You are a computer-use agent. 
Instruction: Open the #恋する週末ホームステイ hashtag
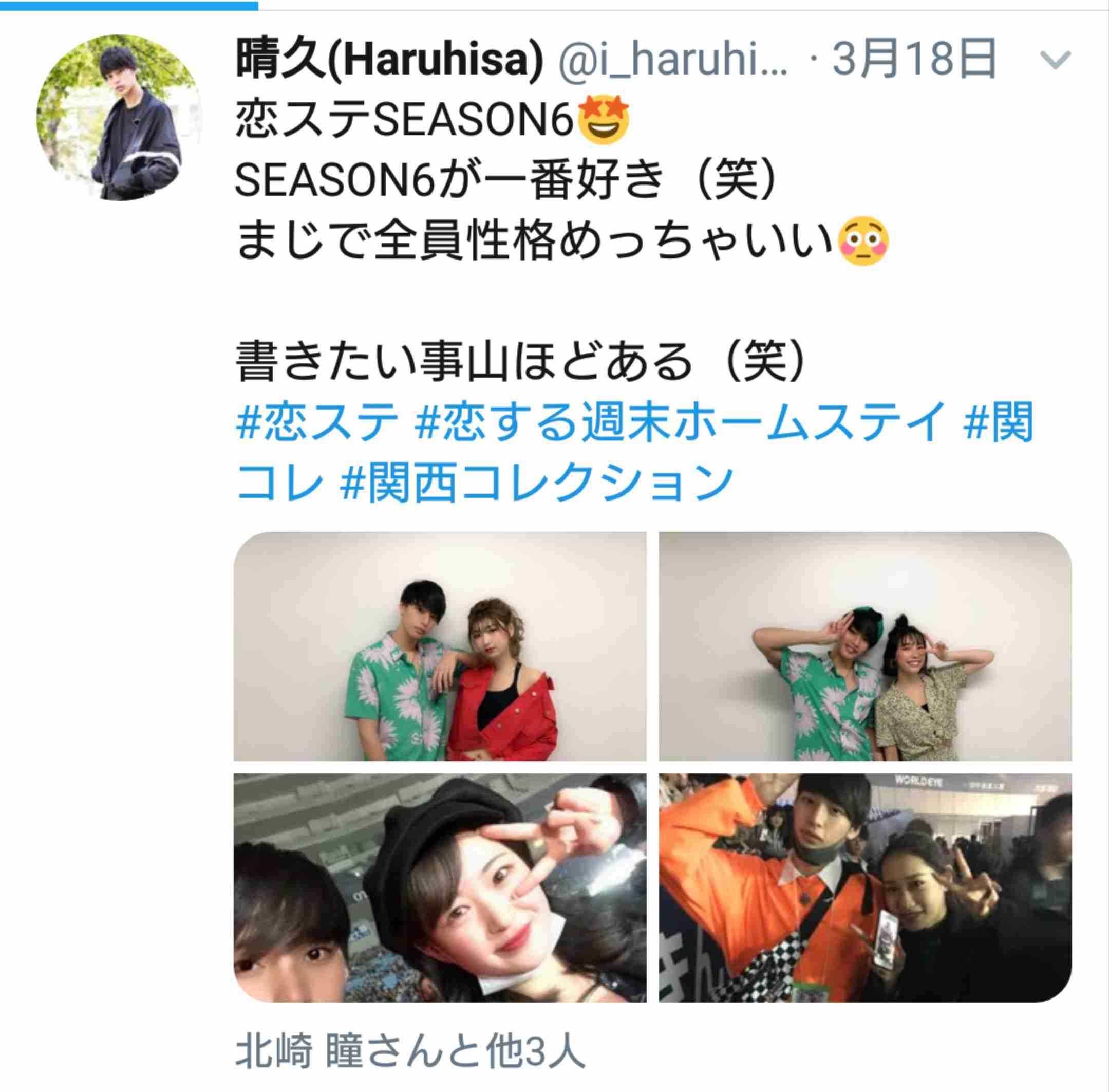(681, 421)
